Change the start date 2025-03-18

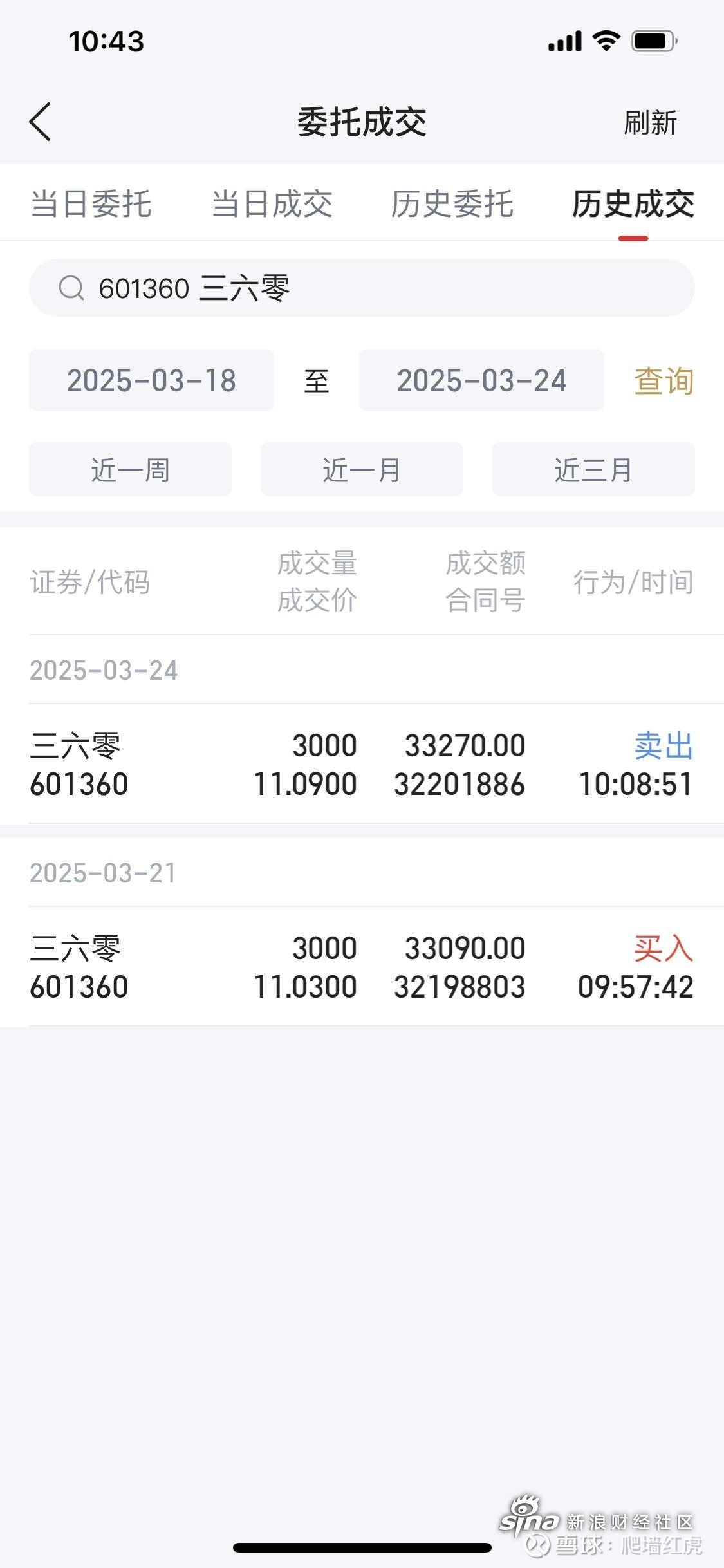(x=151, y=380)
